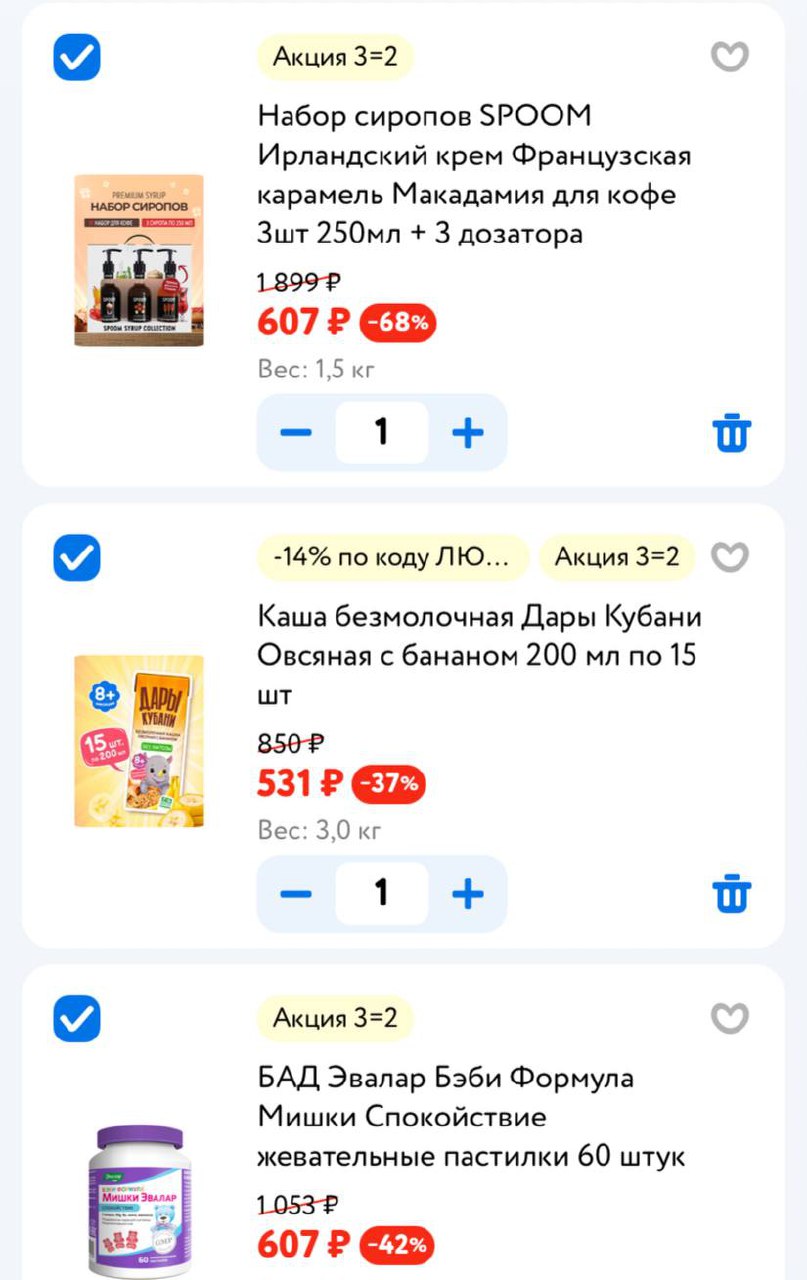807x1280 pixels.
Task: Open the SPOOM syrup set product image
Action: tap(139, 261)
